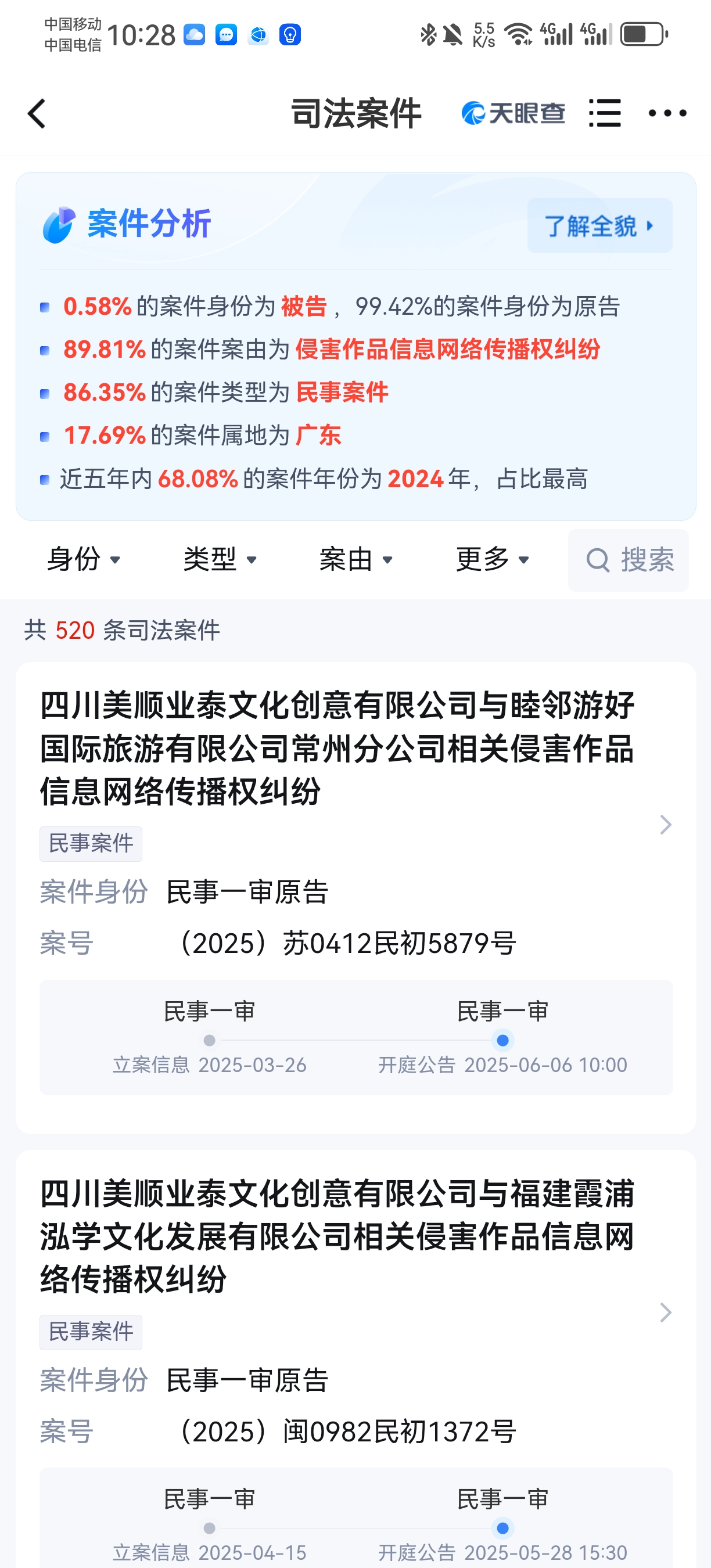The height and width of the screenshot is (1568, 711).
Task: Tap the 了解全貌 button
Action: coord(599,226)
